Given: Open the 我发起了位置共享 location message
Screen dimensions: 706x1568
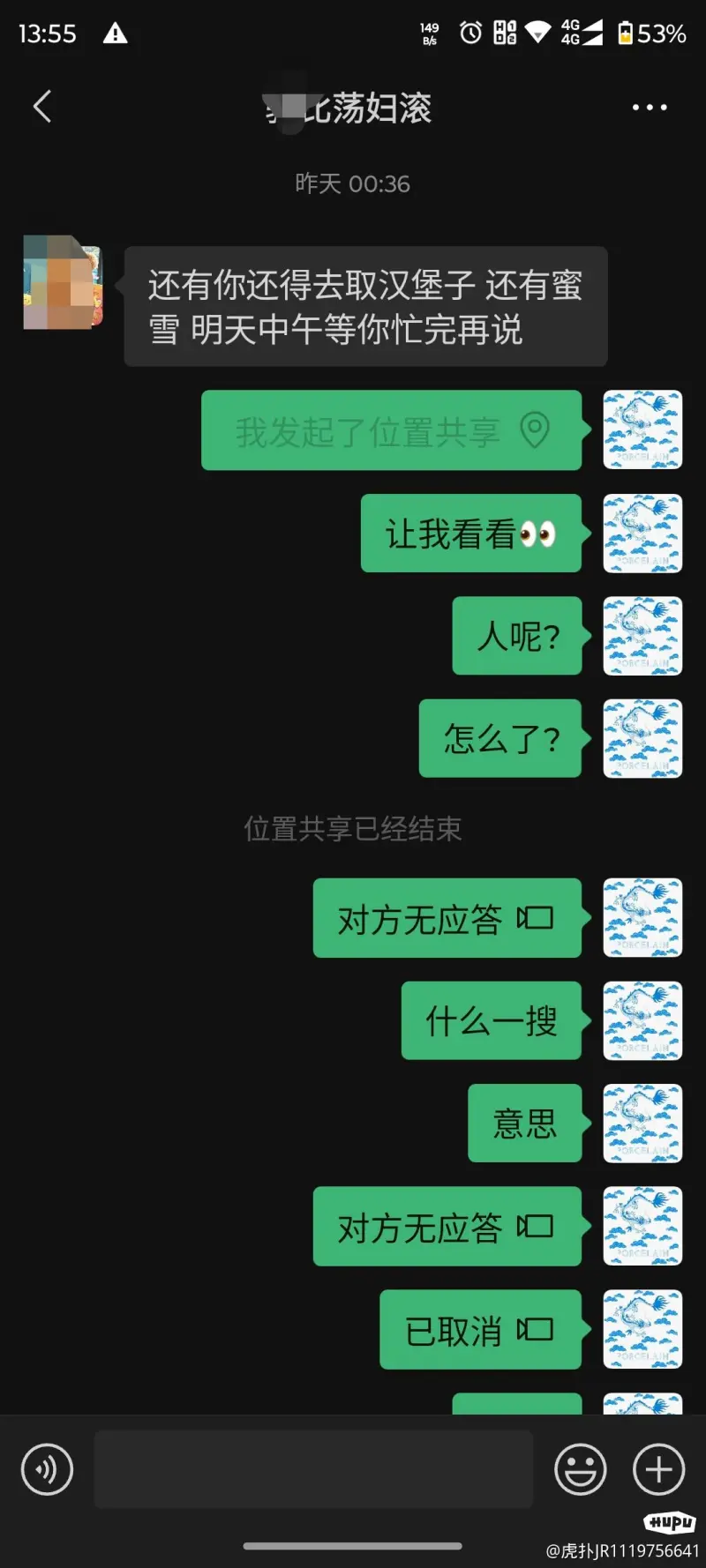Looking at the screenshot, I should [391, 430].
